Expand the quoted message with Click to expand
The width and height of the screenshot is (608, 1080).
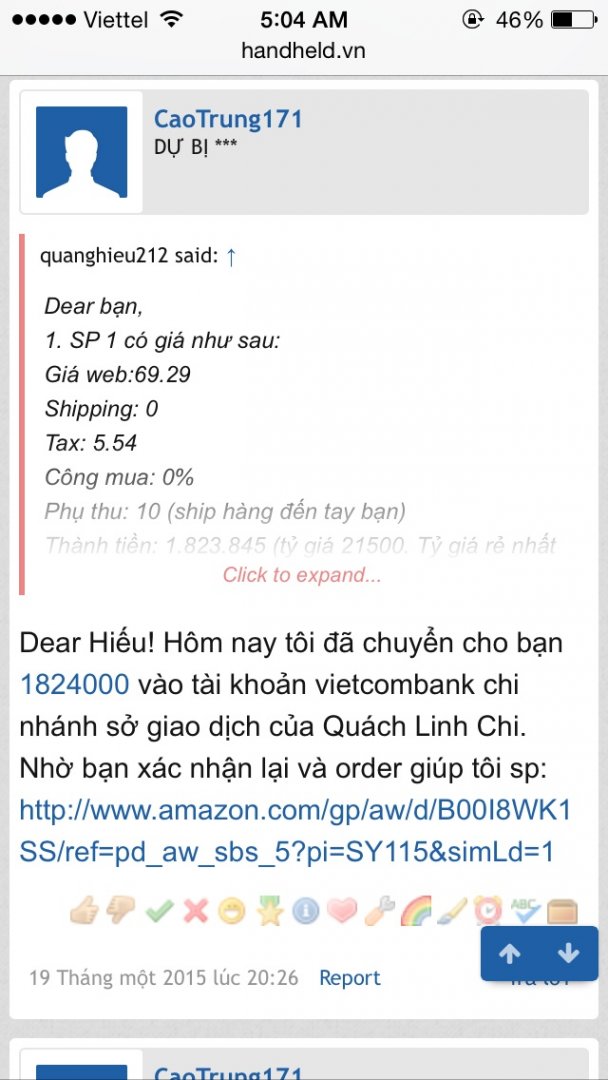302,575
